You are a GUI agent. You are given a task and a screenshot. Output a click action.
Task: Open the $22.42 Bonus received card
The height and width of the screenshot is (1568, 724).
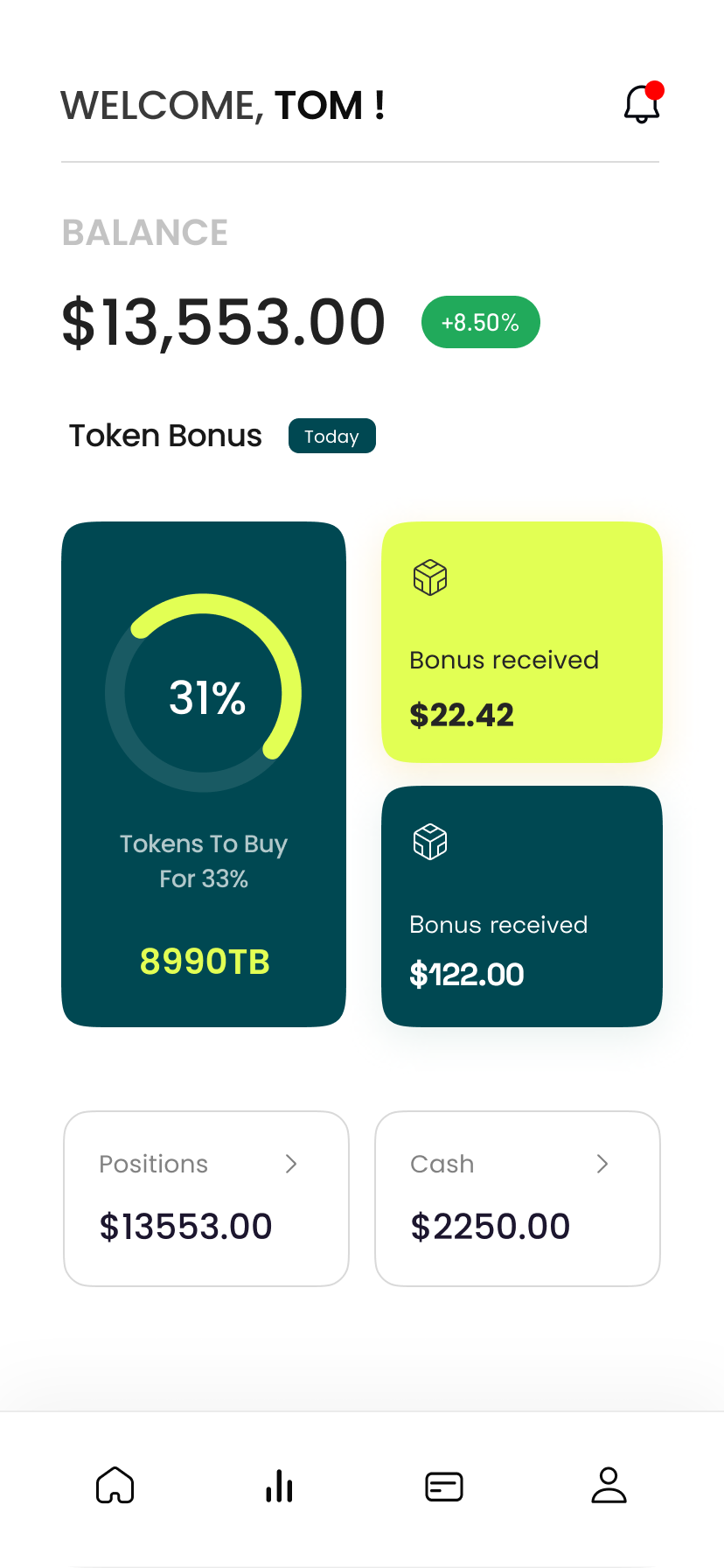click(x=521, y=641)
